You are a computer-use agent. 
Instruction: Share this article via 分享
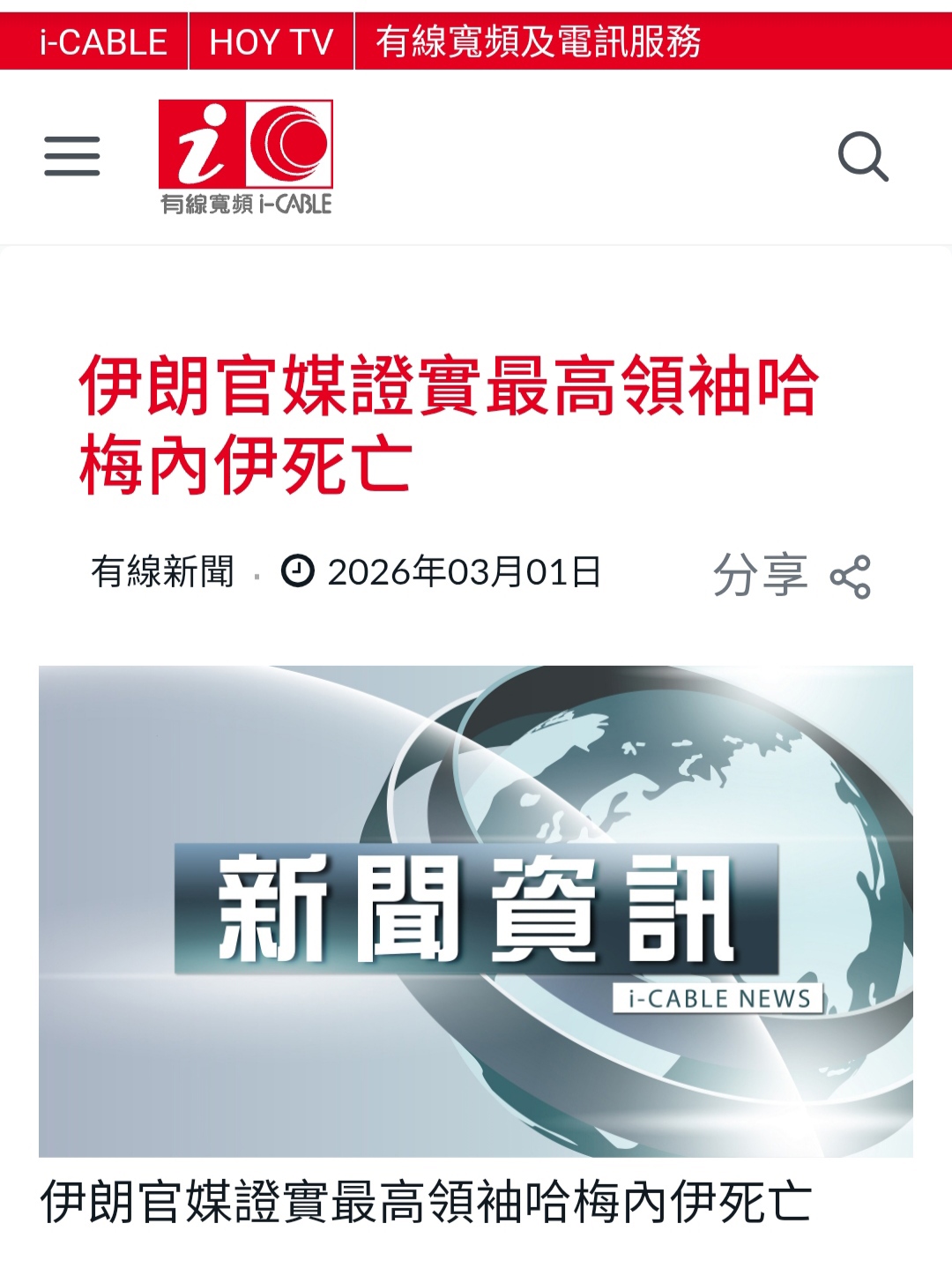click(791, 575)
